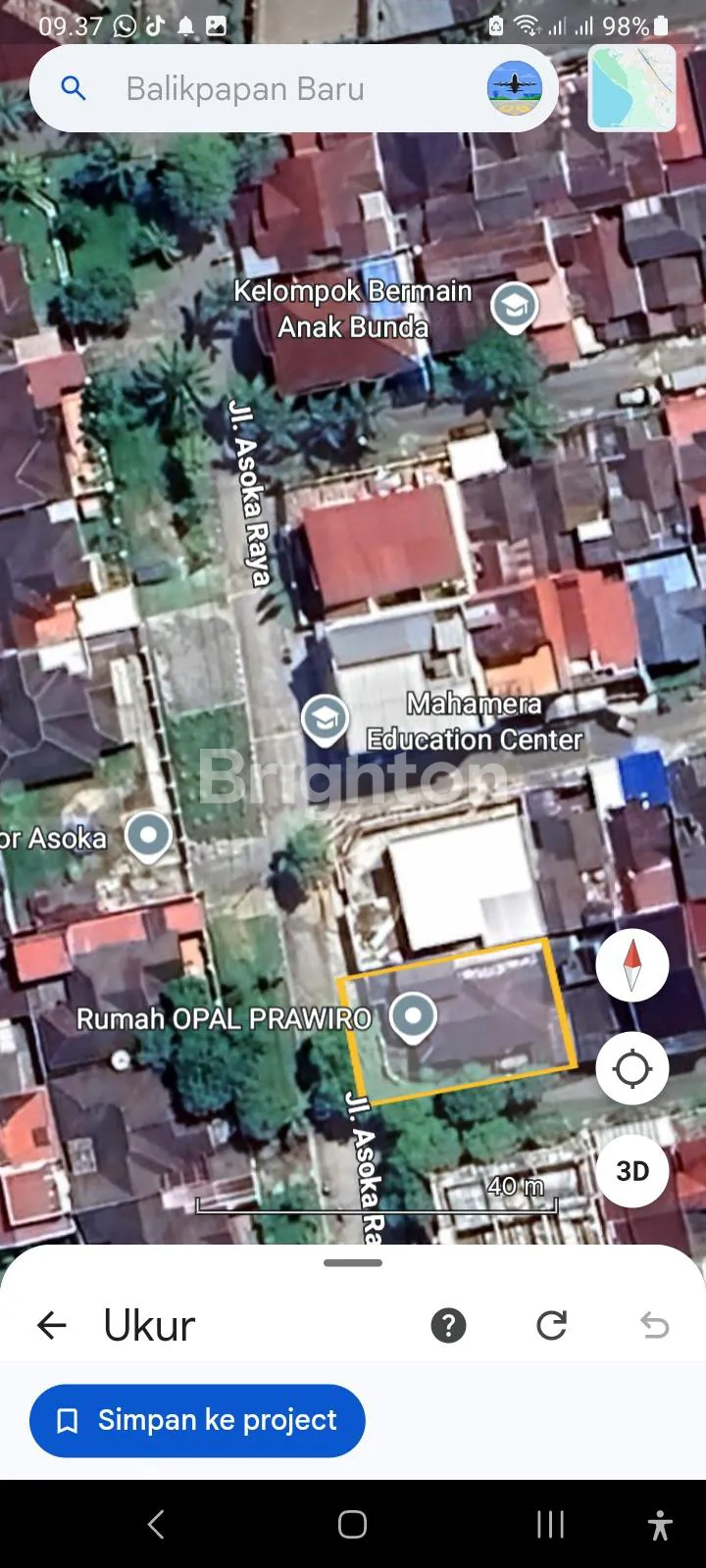
Task: Open help for the measure tool
Action: [448, 1326]
